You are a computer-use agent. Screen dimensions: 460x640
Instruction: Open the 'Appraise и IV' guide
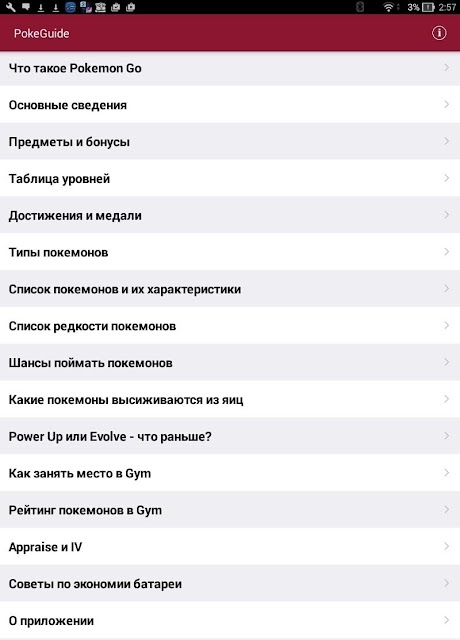coord(230,547)
